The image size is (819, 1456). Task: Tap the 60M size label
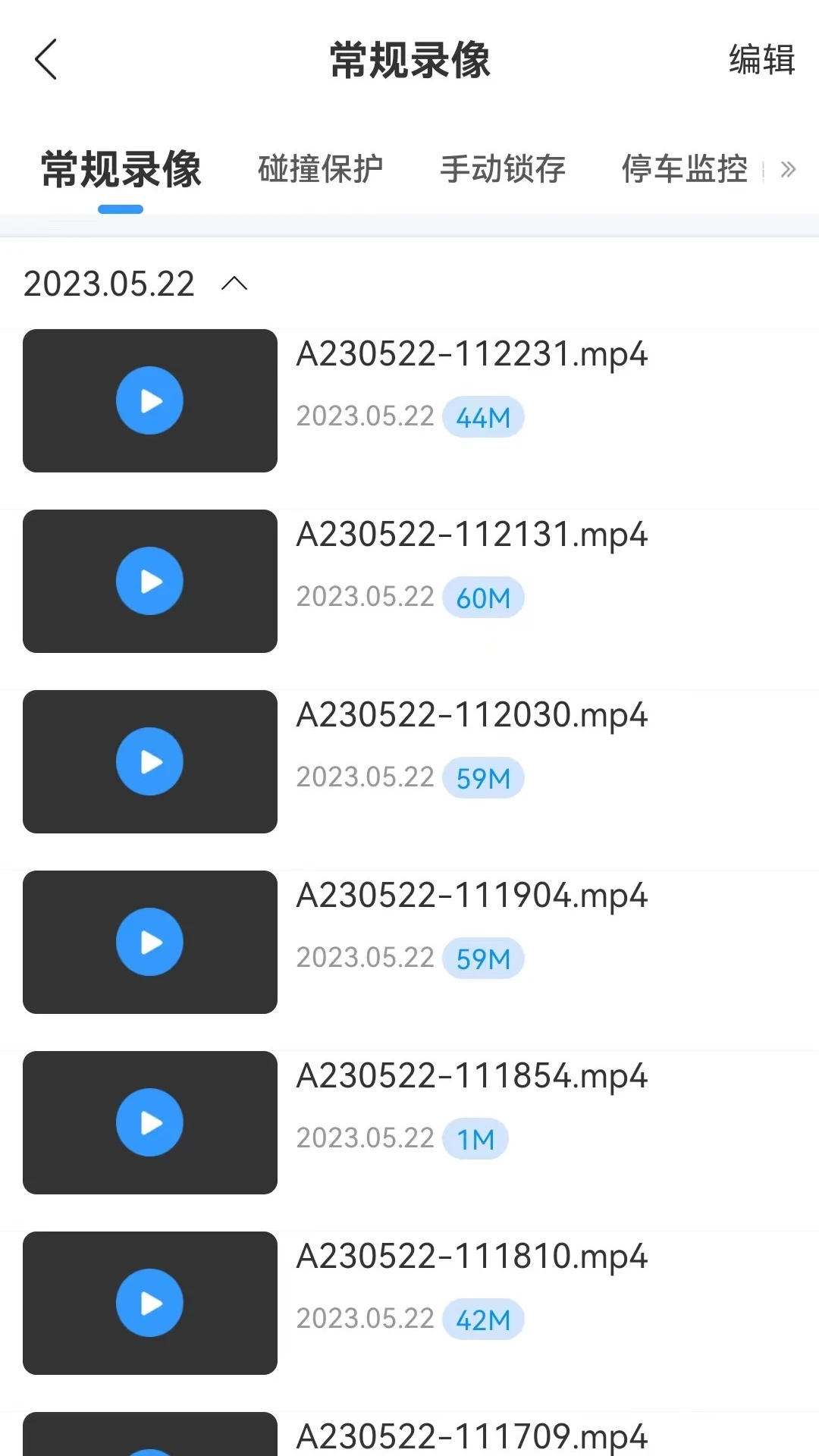coord(484,597)
